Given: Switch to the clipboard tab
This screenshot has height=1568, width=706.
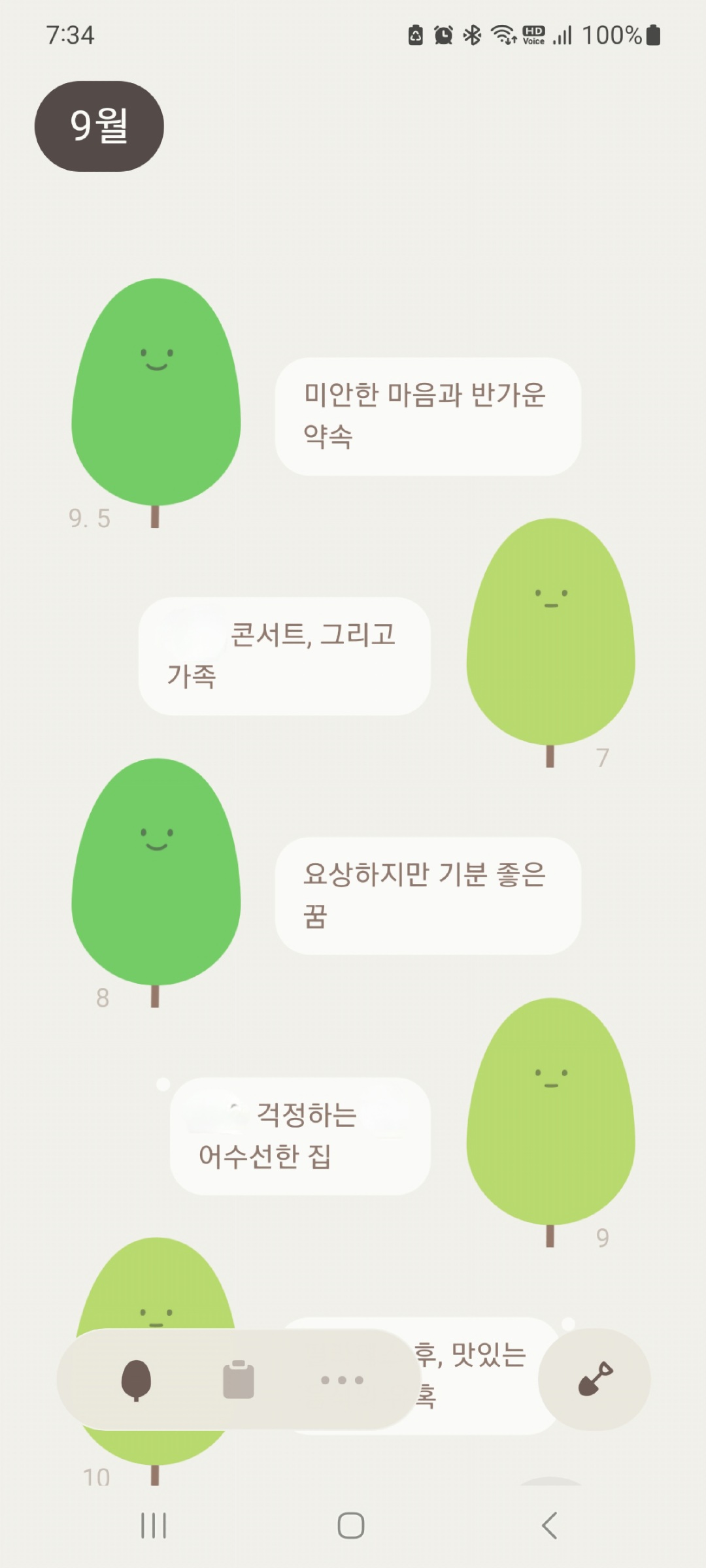Looking at the screenshot, I should tap(239, 1380).
